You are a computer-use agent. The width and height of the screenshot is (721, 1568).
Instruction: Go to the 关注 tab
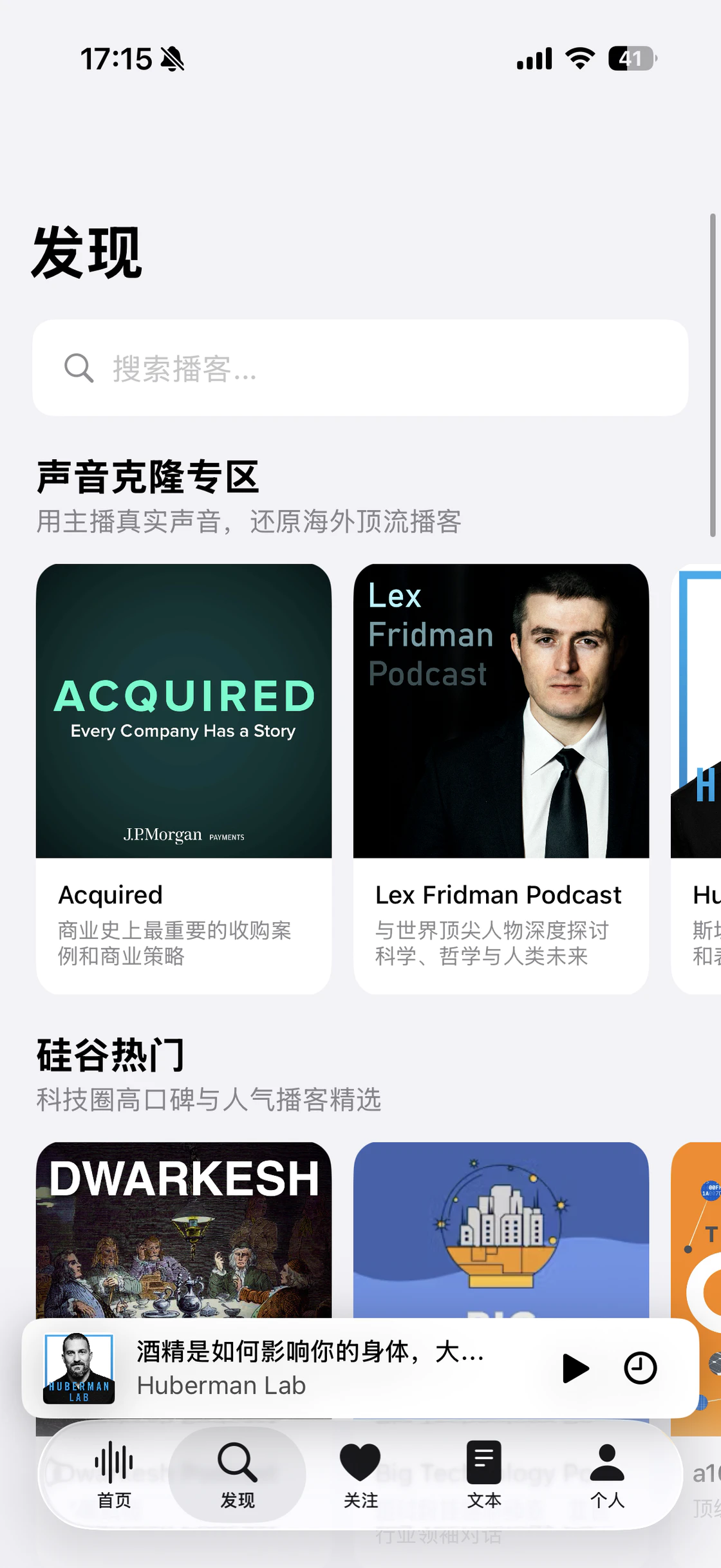coord(360,1474)
